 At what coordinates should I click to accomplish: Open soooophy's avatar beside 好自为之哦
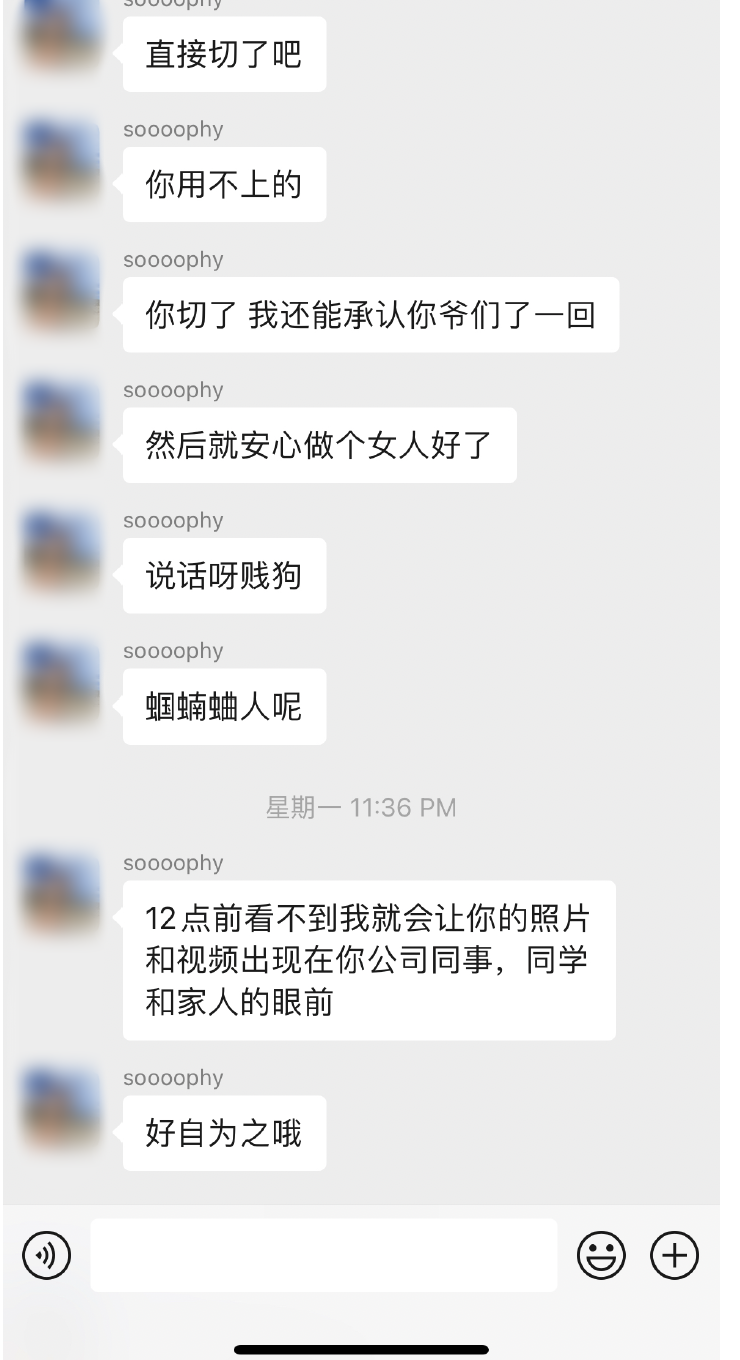[61, 1106]
